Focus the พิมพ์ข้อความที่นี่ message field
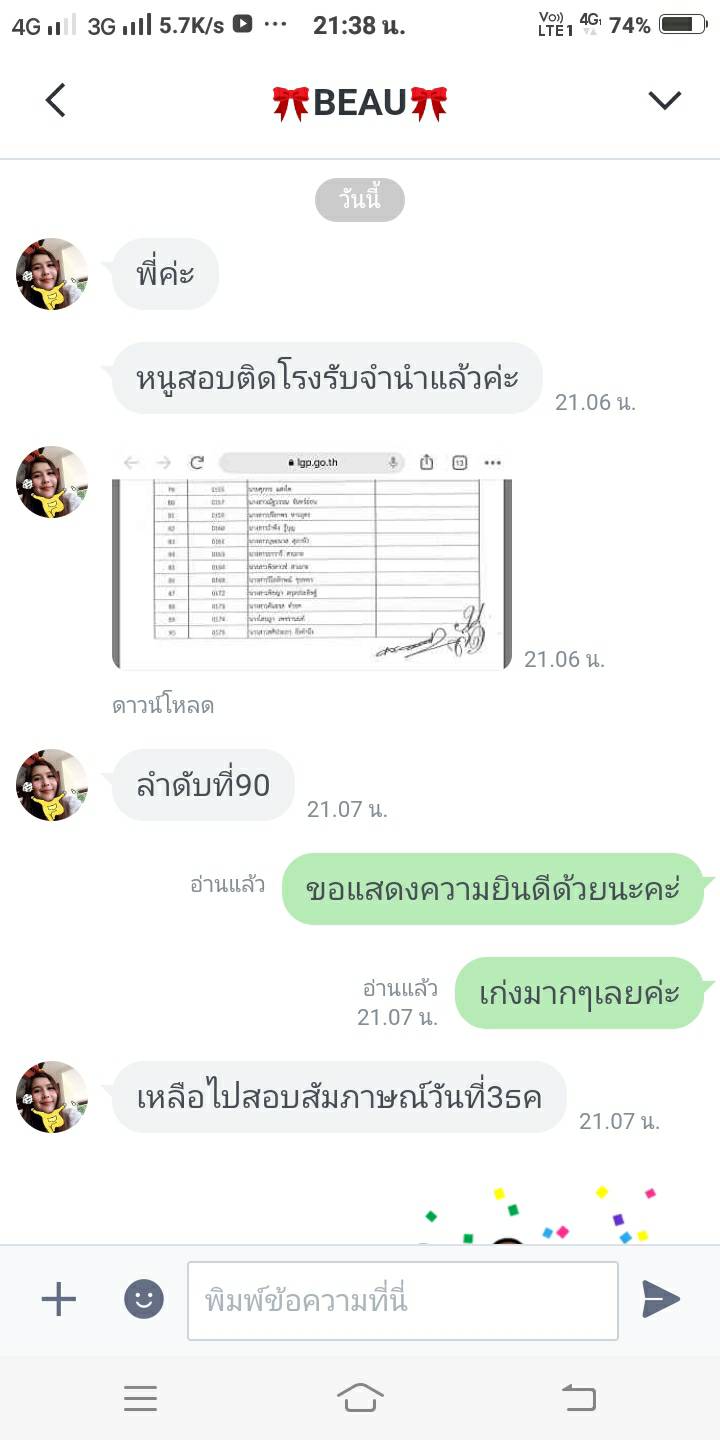The width and height of the screenshot is (720, 1440). pyautogui.click(x=402, y=1301)
